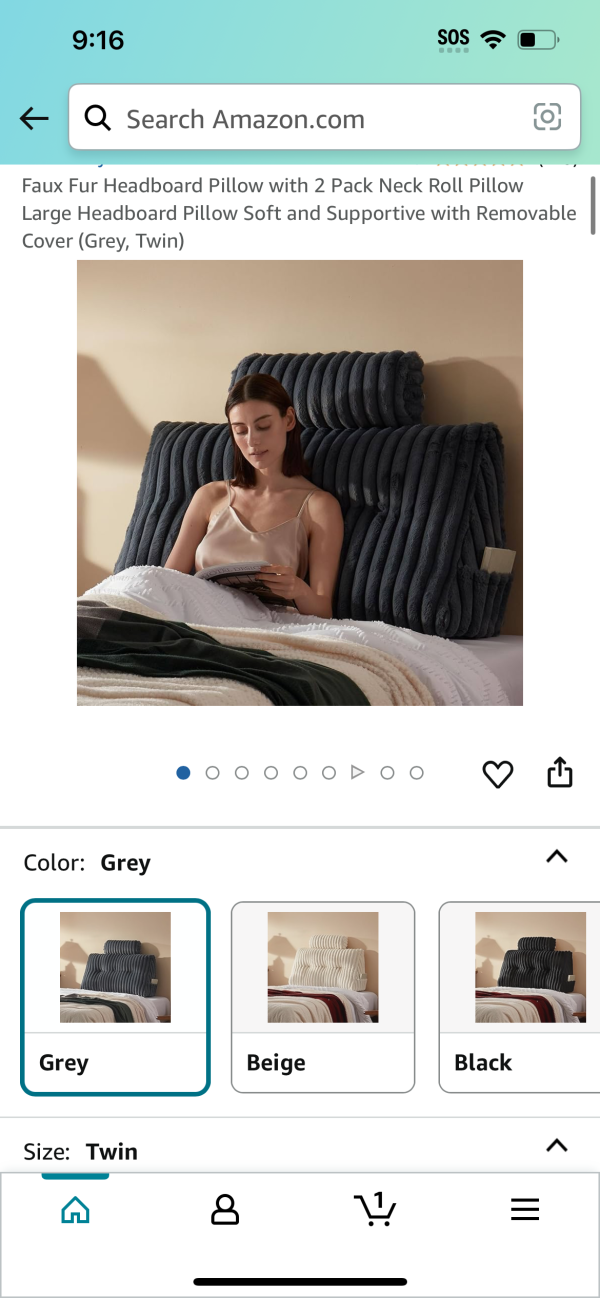Open the account profile tab
Viewport: 600px width, 1298px height.
225,1210
